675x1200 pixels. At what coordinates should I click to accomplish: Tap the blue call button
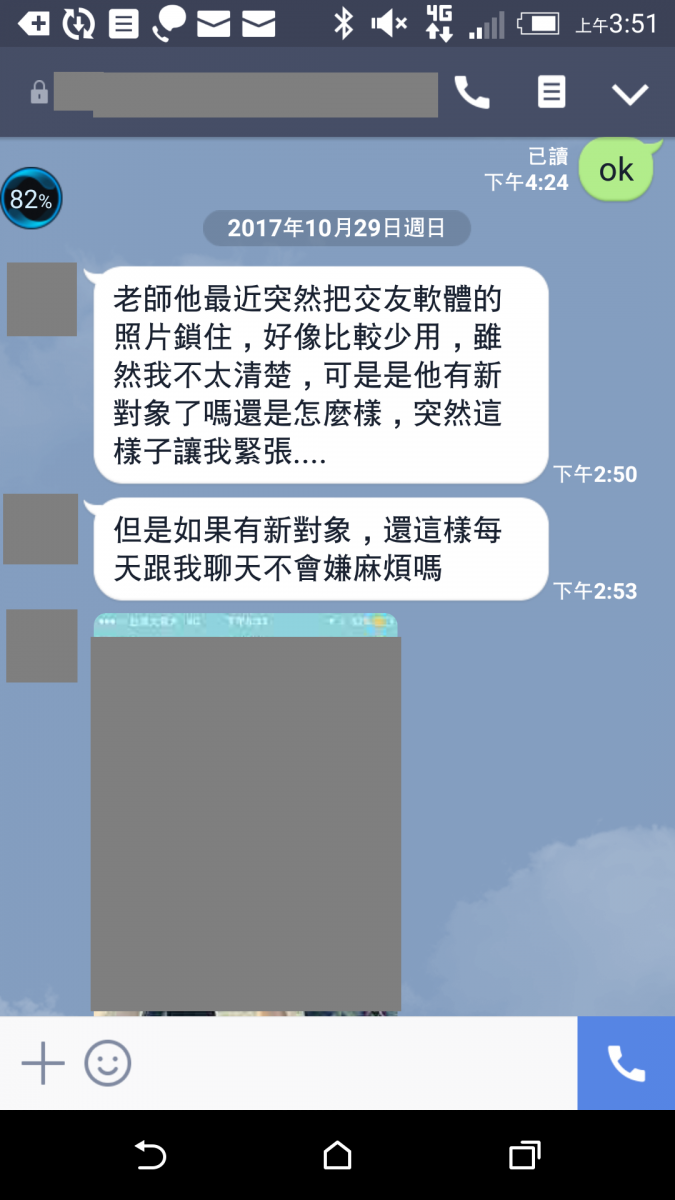(626, 1063)
